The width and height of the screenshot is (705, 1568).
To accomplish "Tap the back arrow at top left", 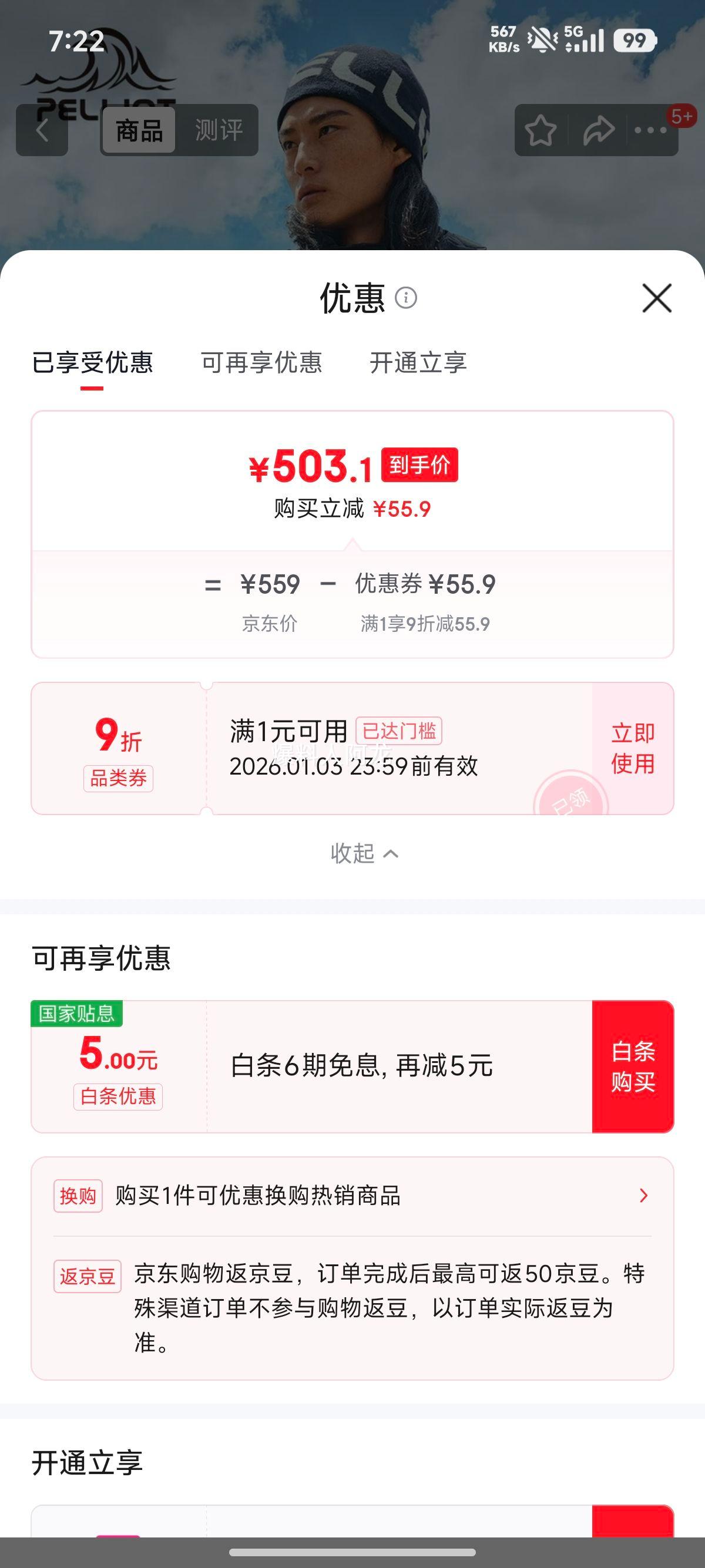I will [x=43, y=131].
